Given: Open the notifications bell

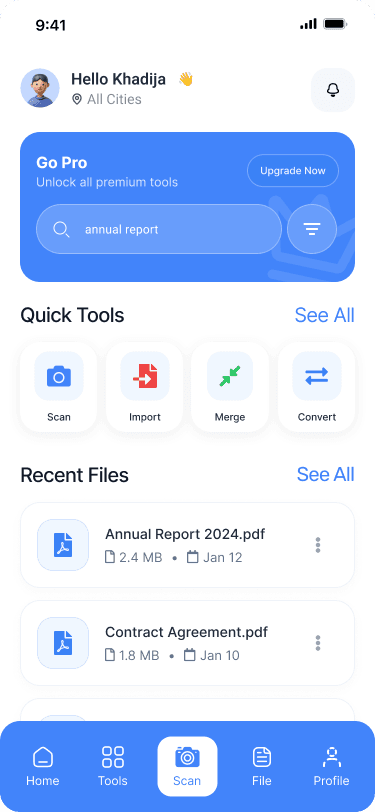Looking at the screenshot, I should point(333,90).
